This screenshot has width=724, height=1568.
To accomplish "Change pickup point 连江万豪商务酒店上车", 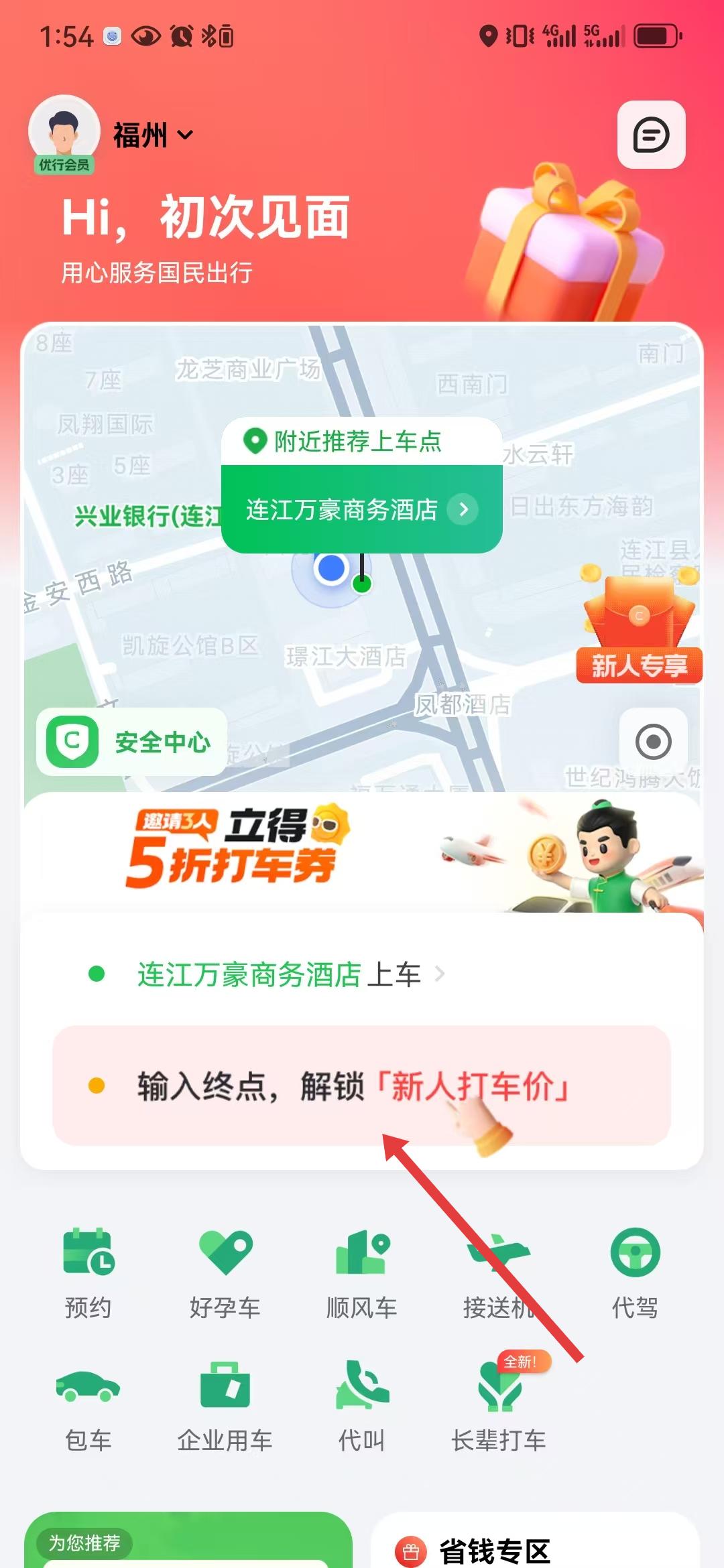I will pyautogui.click(x=279, y=974).
